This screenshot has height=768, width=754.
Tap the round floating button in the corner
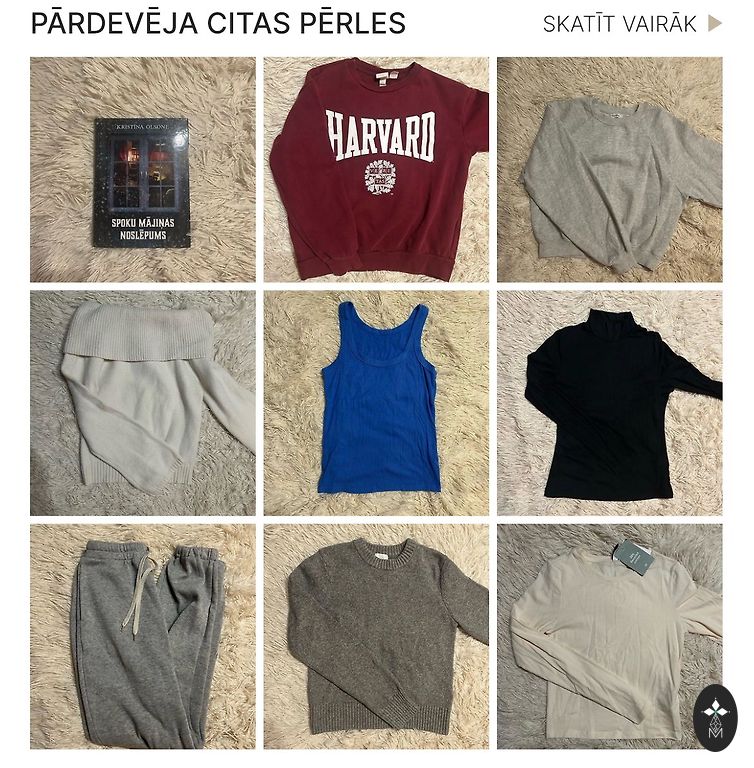coord(715,717)
